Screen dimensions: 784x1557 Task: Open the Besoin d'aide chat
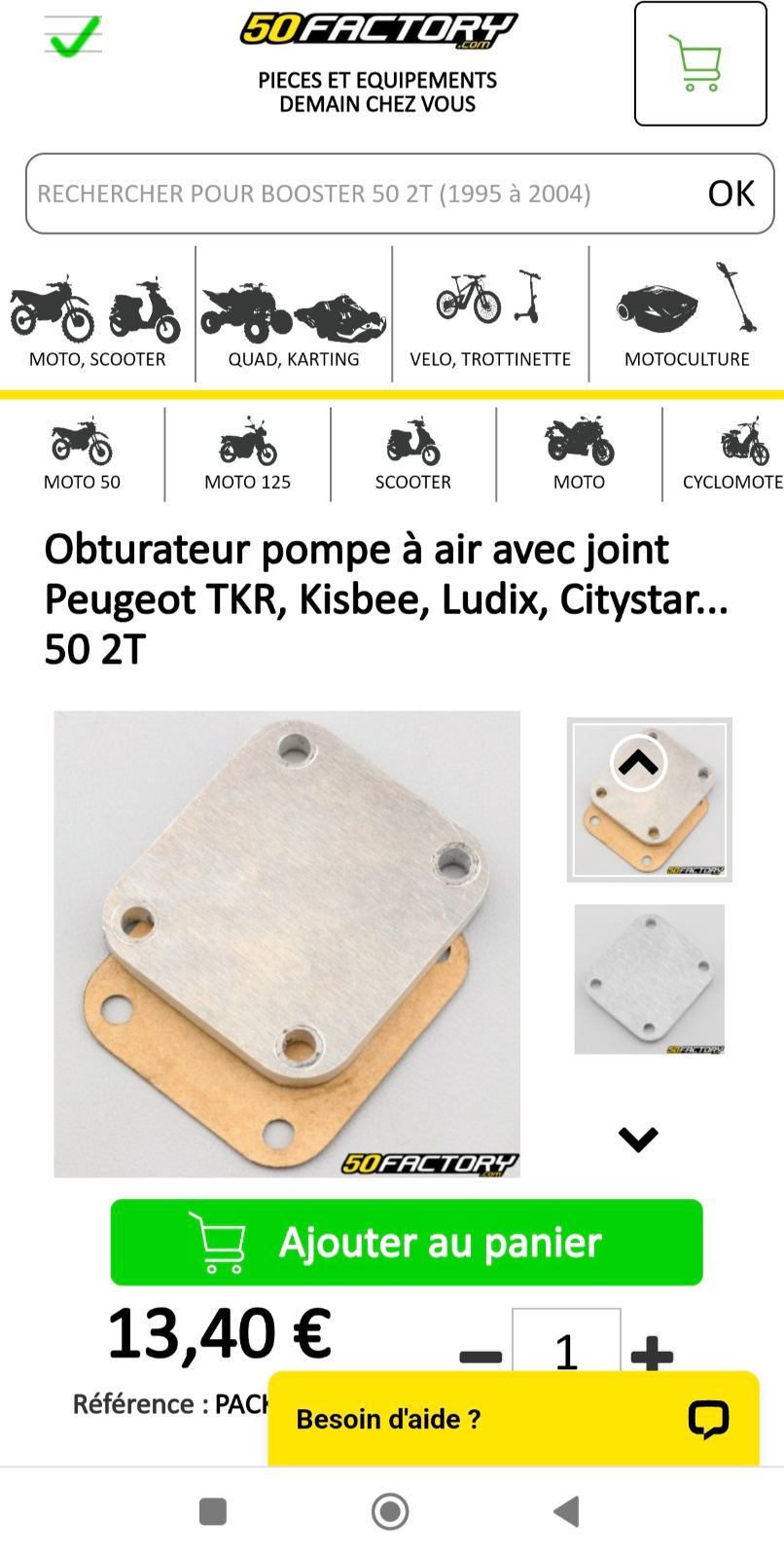(x=513, y=1418)
